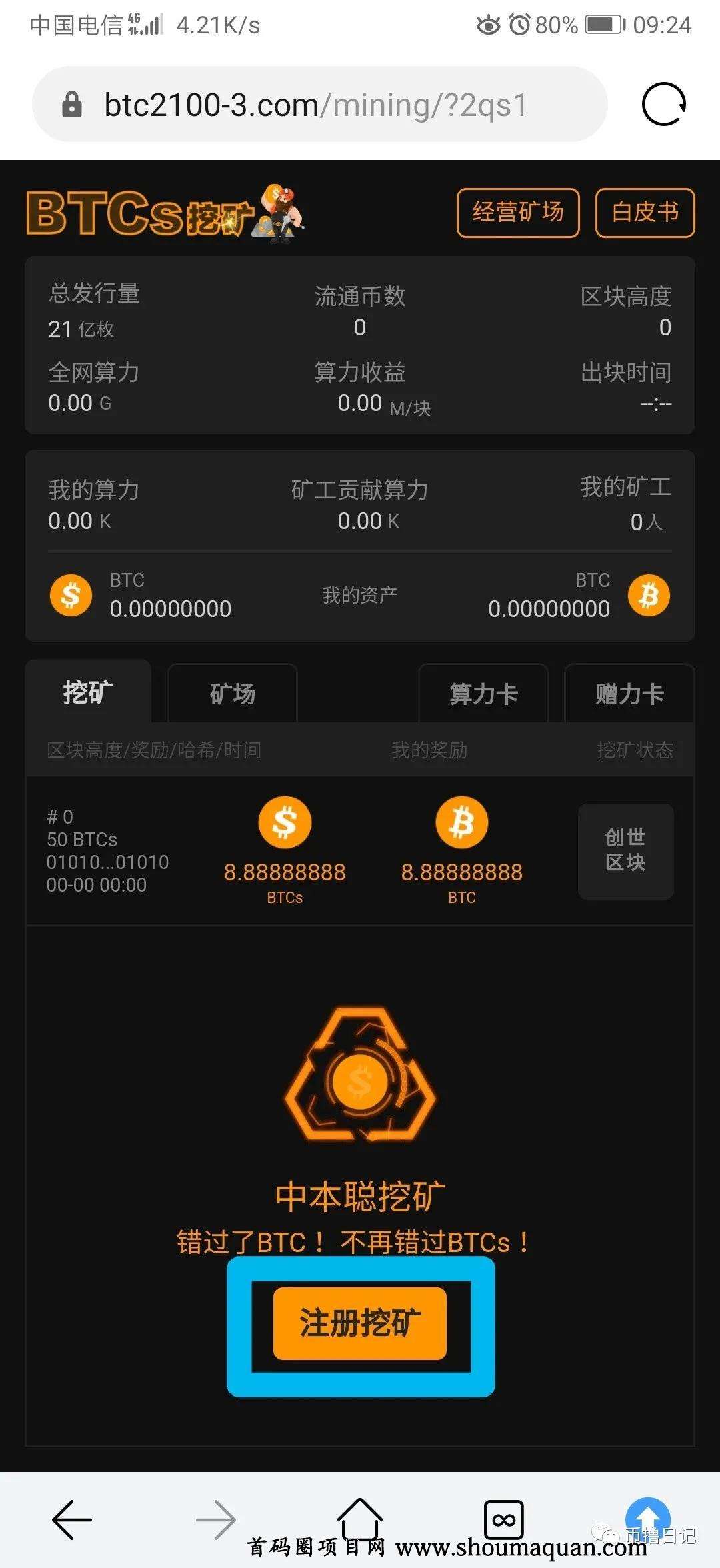Select the 创世区块 genesis block entry
The width and height of the screenshot is (720, 1568).
pos(625,852)
